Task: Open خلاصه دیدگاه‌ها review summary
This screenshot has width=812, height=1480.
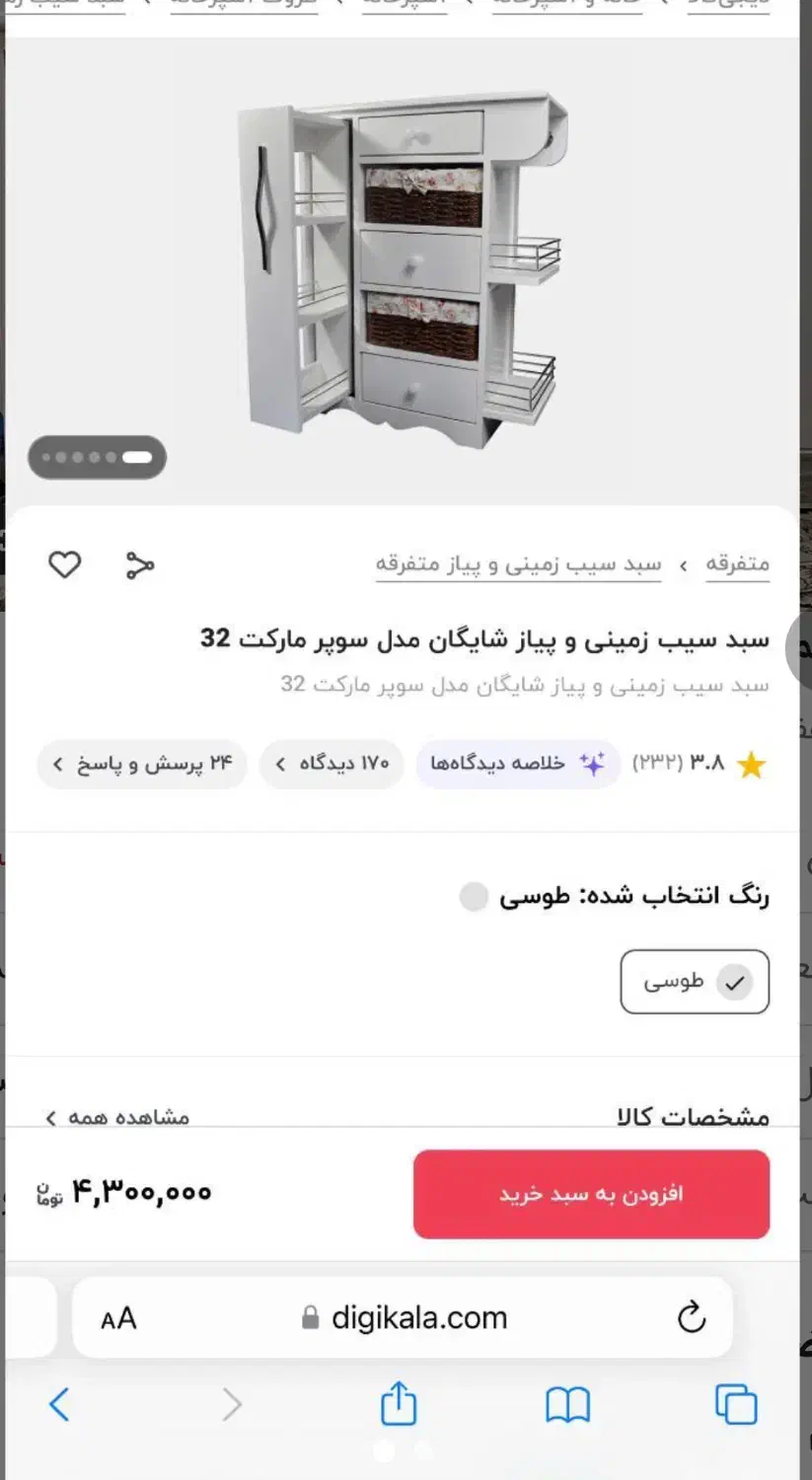Action: pos(517,764)
